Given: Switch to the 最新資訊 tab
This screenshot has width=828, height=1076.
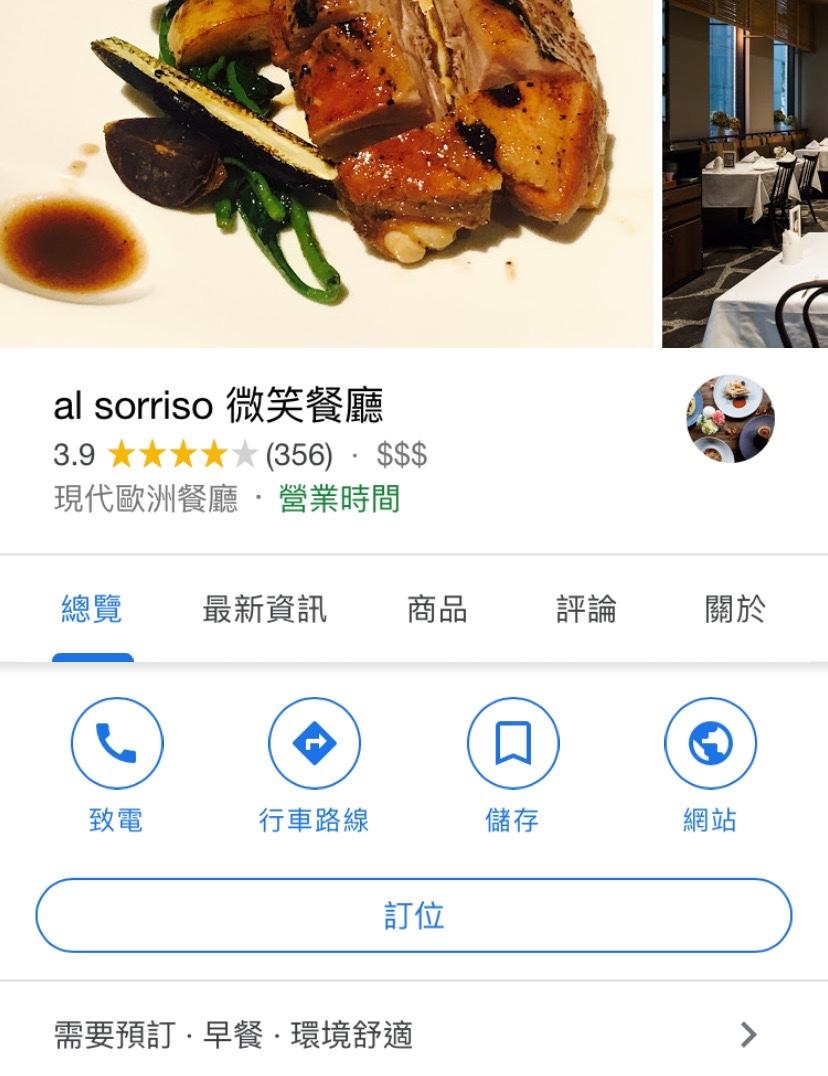Looking at the screenshot, I should point(264,609).
